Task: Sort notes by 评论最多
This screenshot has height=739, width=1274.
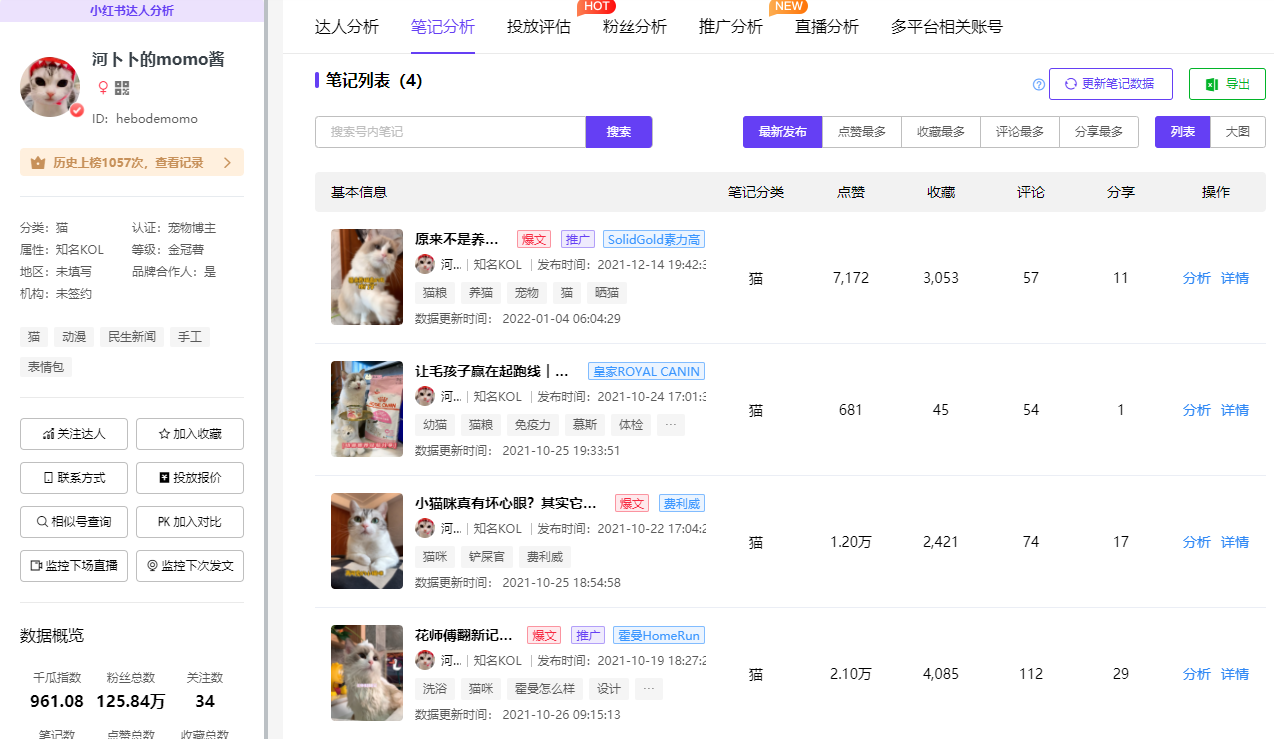Action: tap(1020, 132)
